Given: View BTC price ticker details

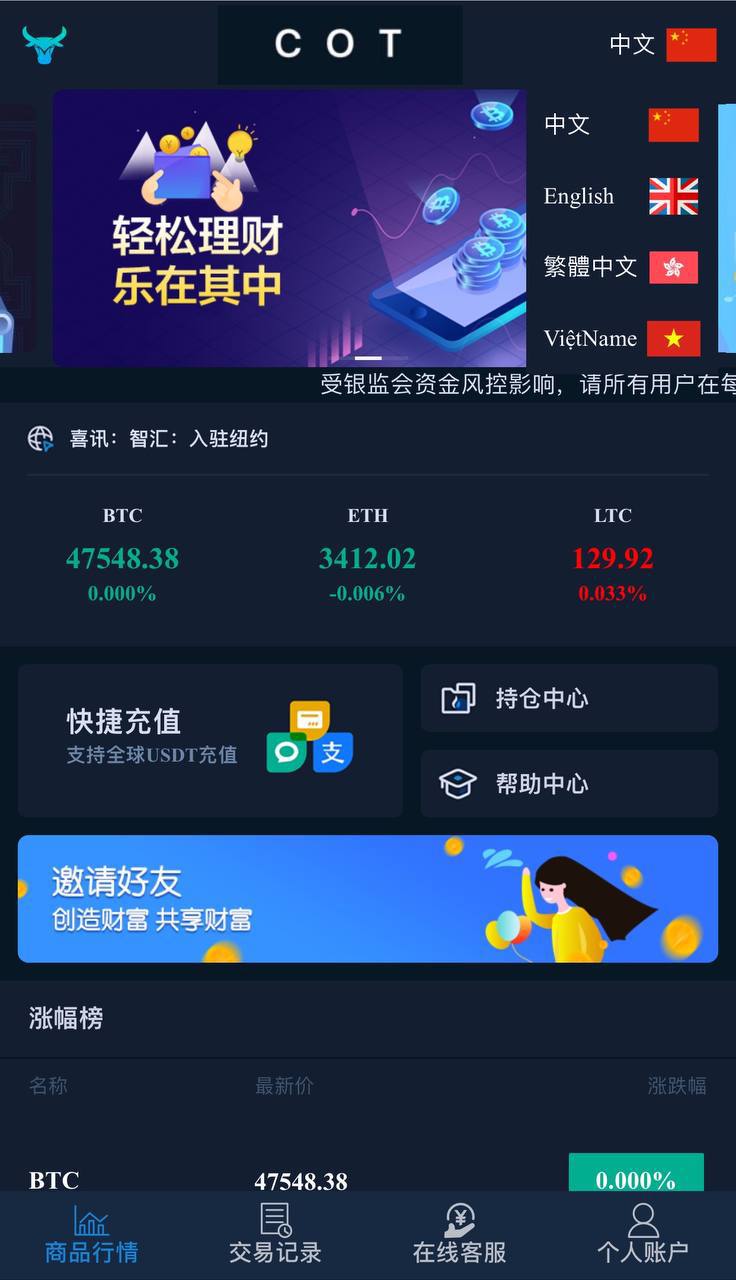Looking at the screenshot, I should coord(122,556).
